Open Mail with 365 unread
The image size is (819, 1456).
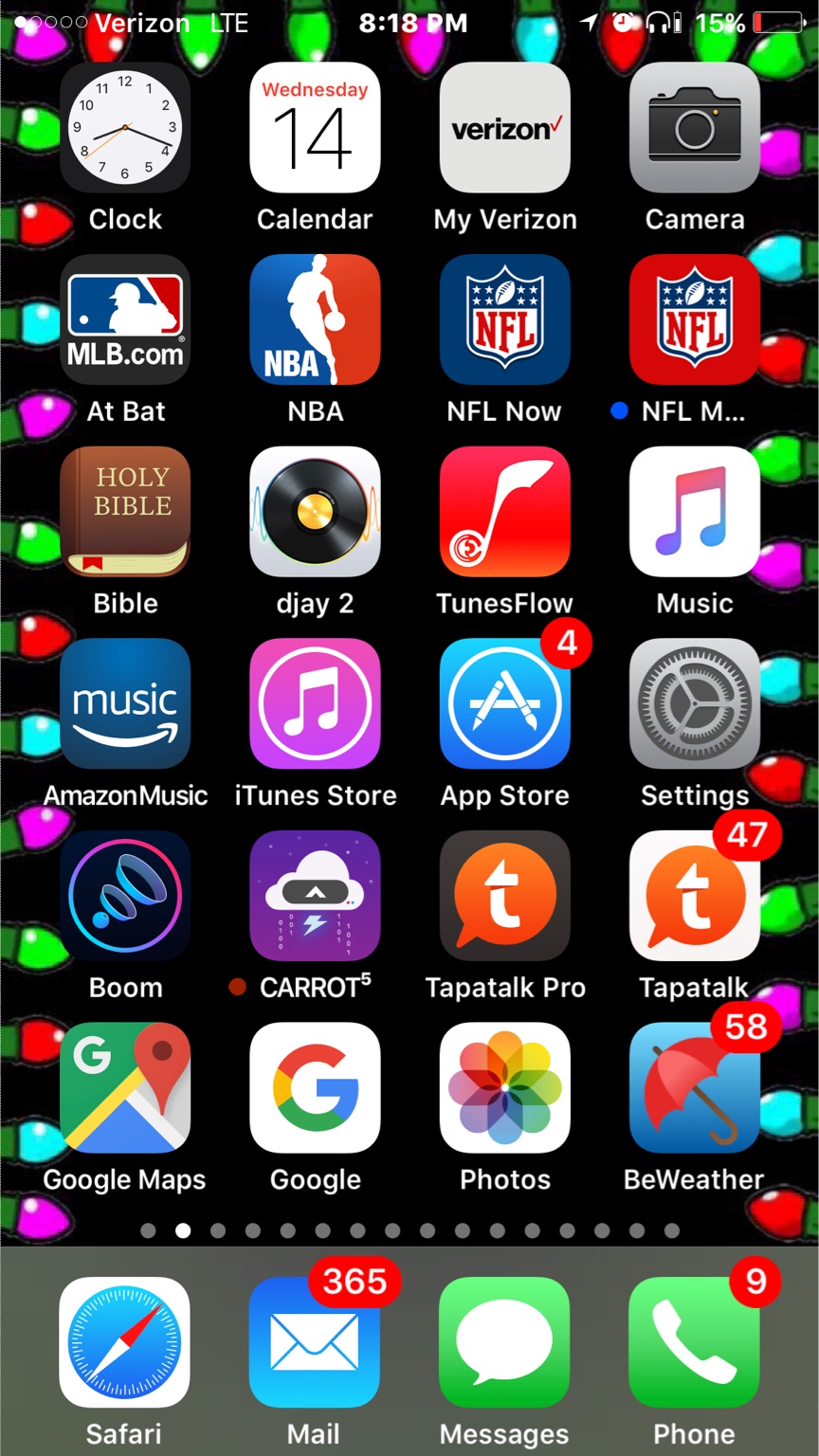[315, 1342]
